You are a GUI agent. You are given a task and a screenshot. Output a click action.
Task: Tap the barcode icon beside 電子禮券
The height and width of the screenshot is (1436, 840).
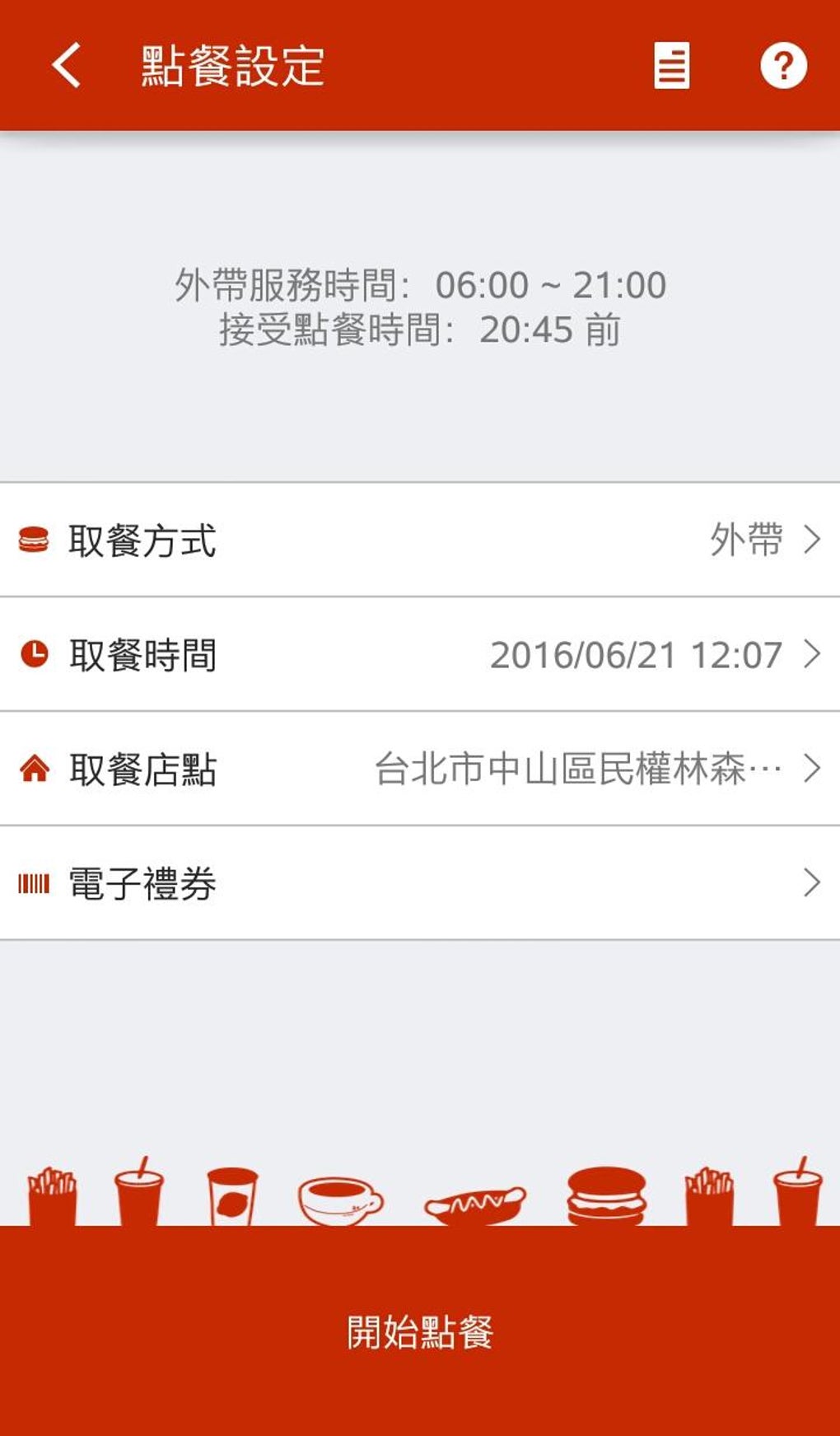(33, 884)
